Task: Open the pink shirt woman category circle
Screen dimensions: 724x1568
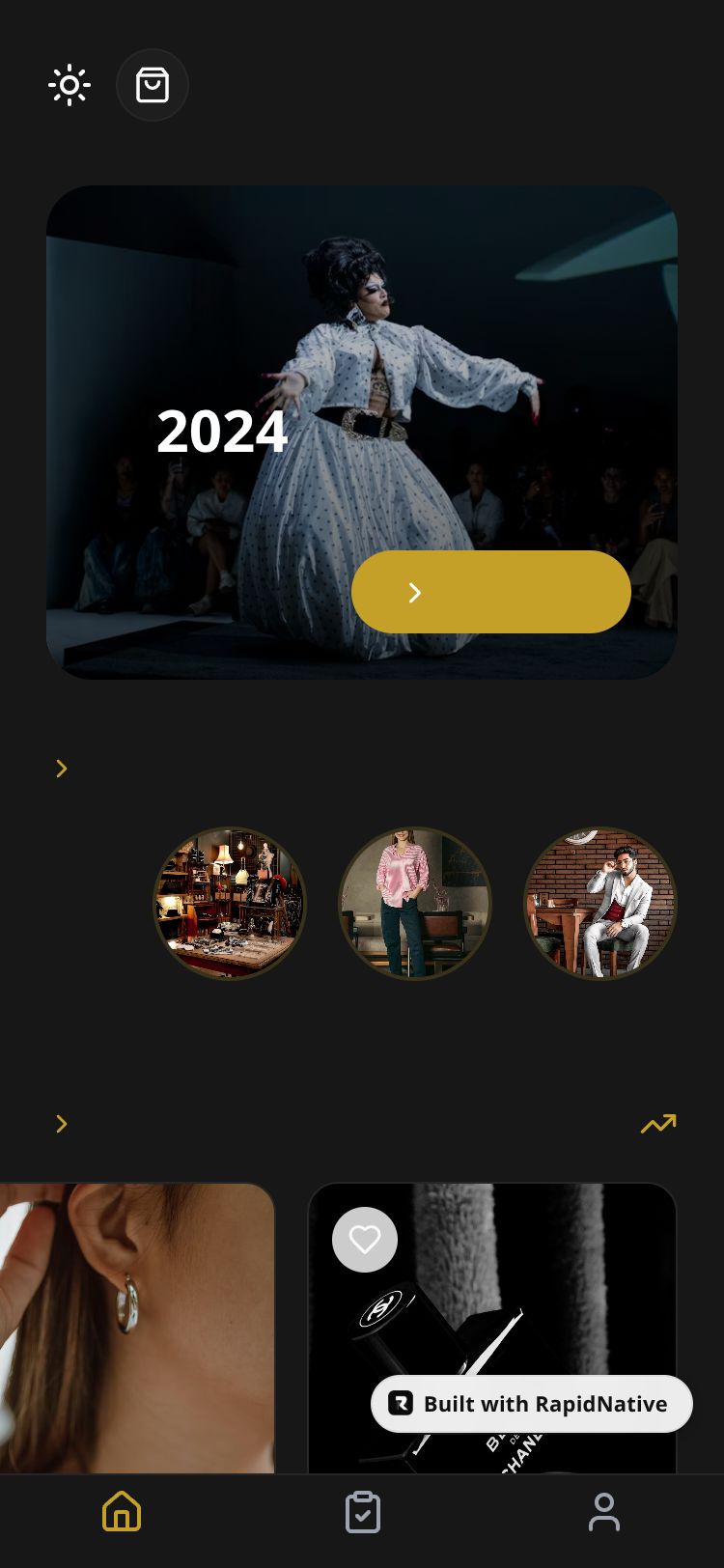Action: 415,903
